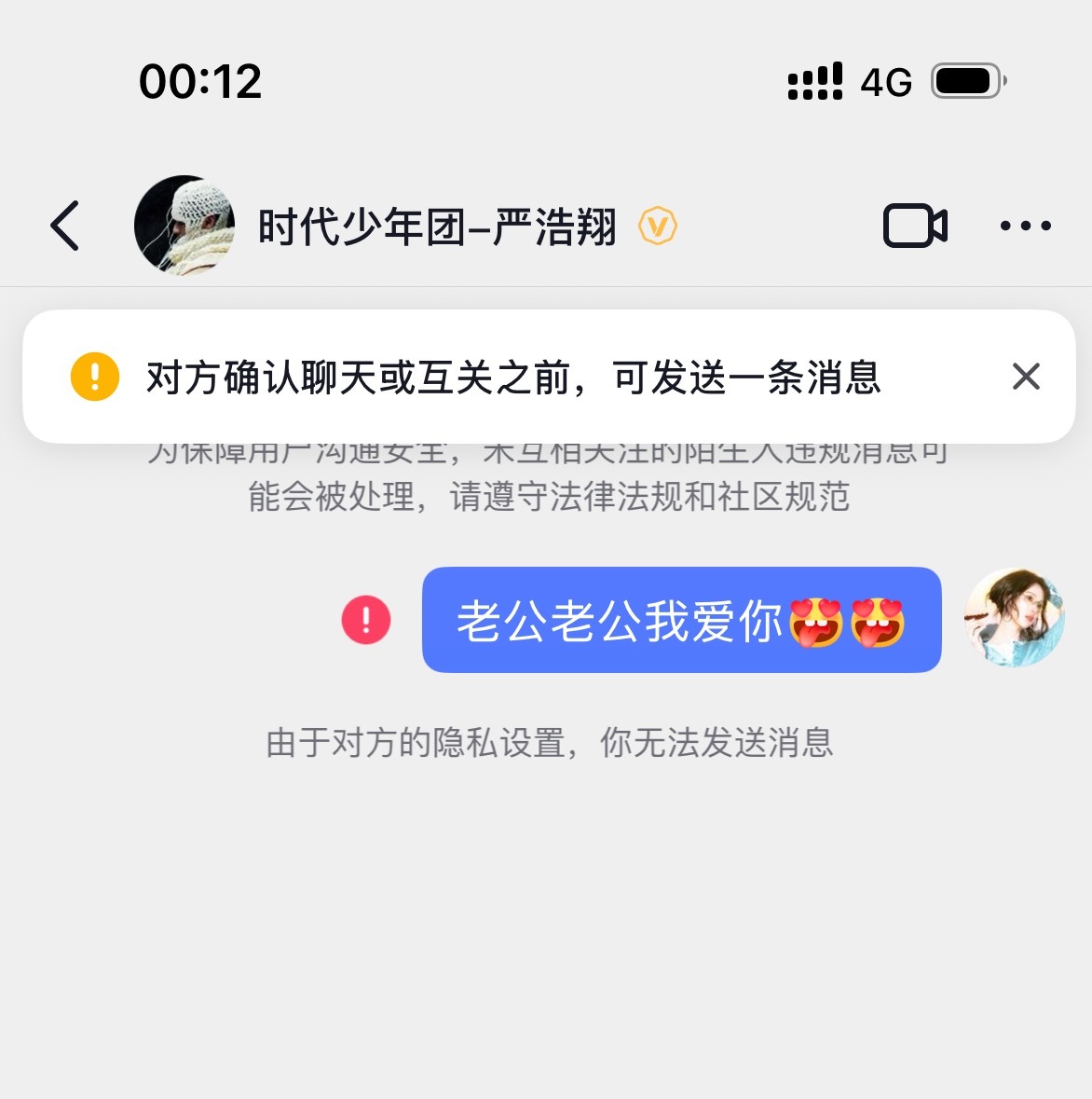Tap the back arrow area in the header
This screenshot has width=1092, height=1099.
63,226
